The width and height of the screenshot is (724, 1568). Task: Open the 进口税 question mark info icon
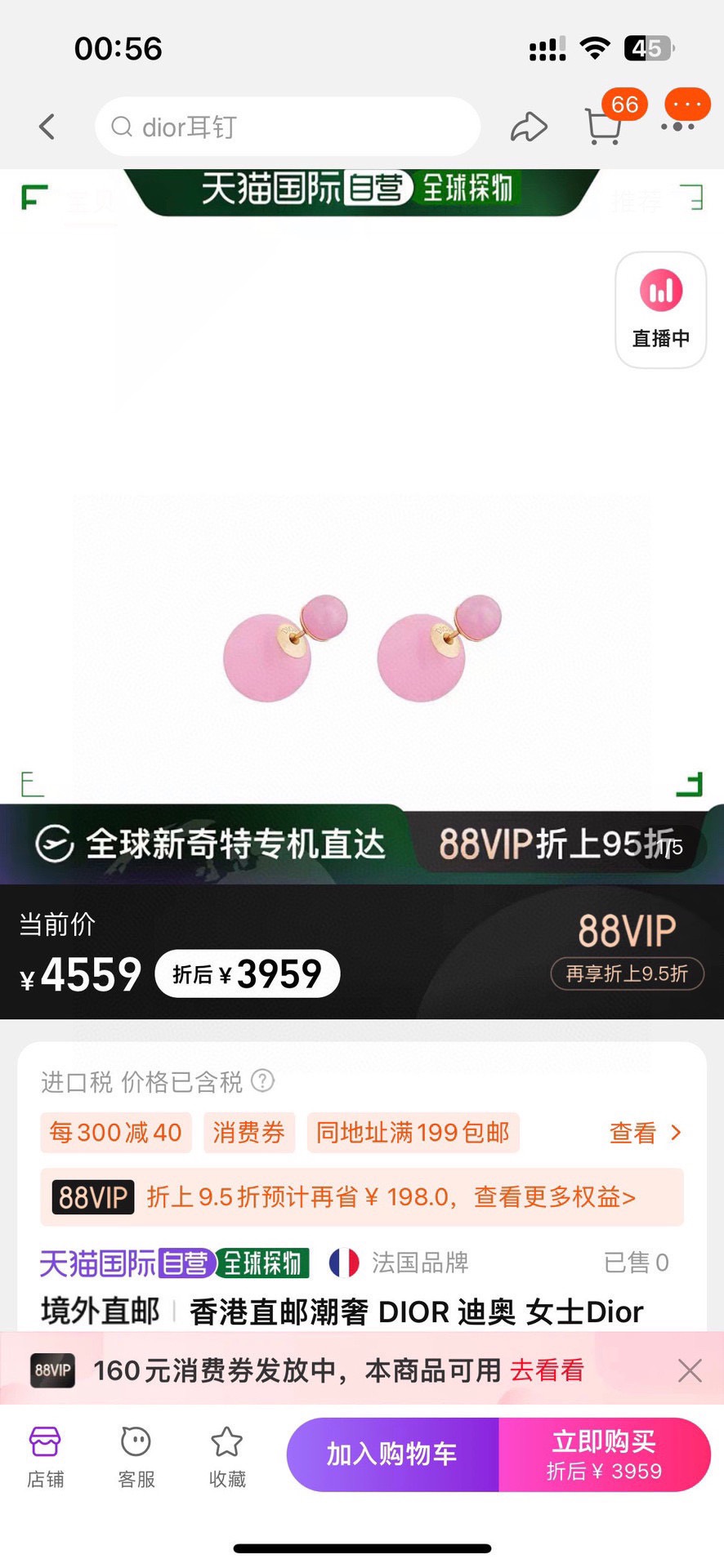[x=262, y=1080]
